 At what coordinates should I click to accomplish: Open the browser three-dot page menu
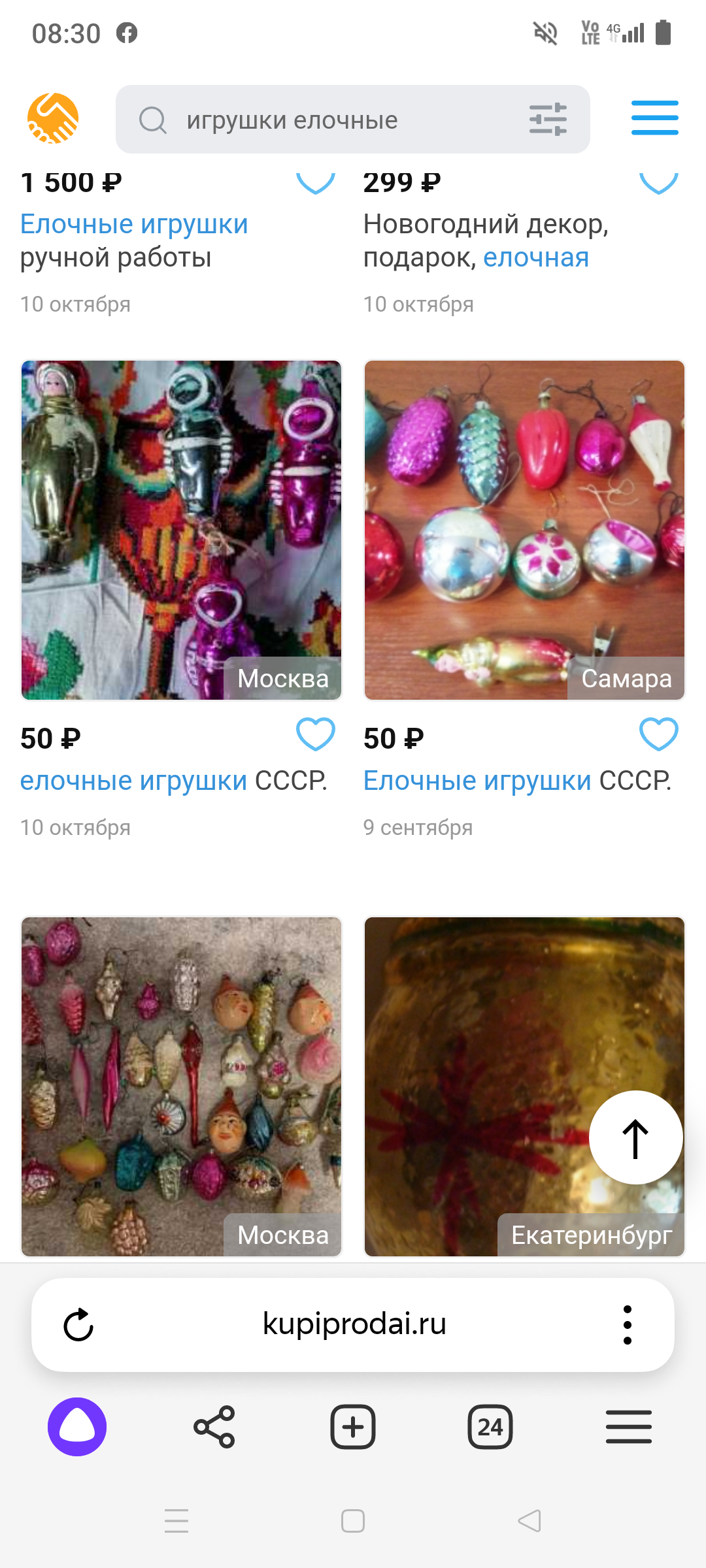[628, 1324]
